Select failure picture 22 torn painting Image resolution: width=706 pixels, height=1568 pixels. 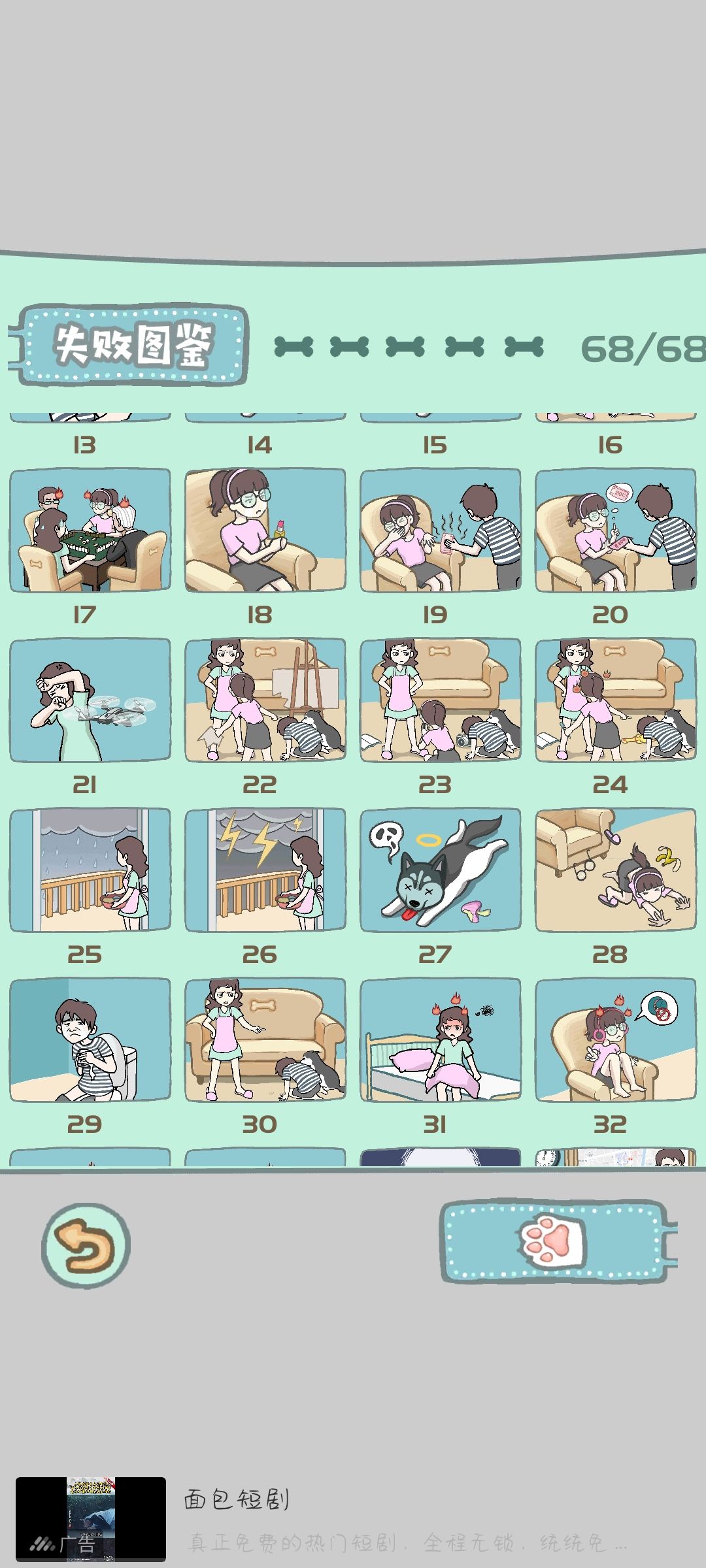[x=265, y=700]
